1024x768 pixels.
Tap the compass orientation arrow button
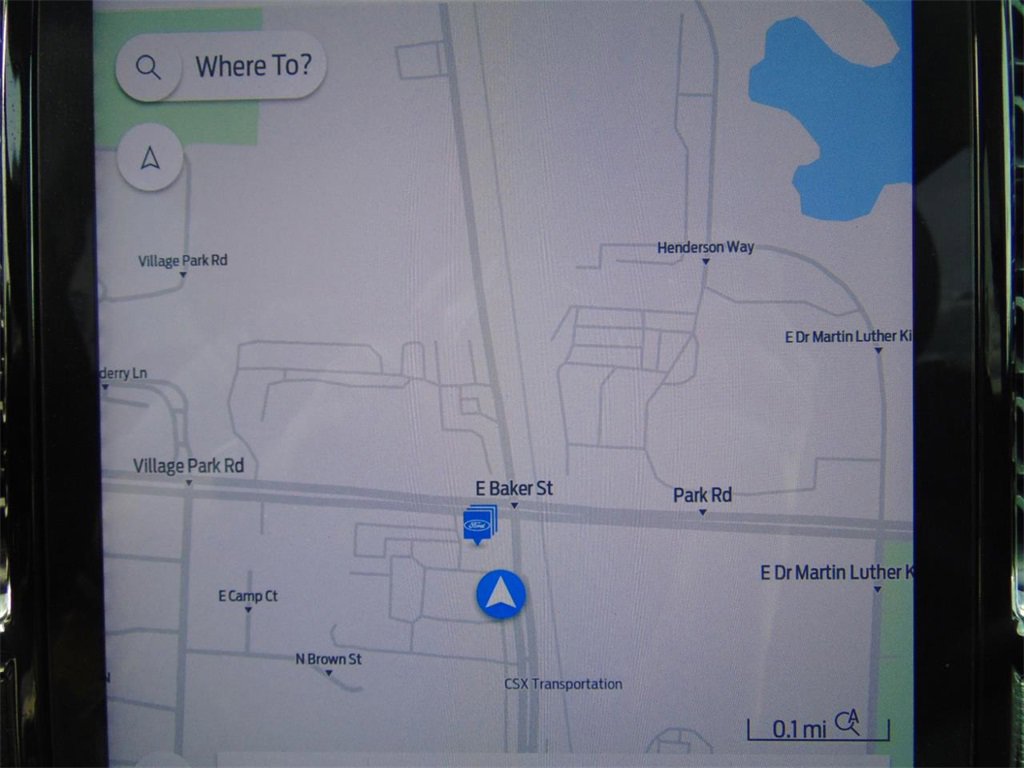pyautogui.click(x=150, y=158)
